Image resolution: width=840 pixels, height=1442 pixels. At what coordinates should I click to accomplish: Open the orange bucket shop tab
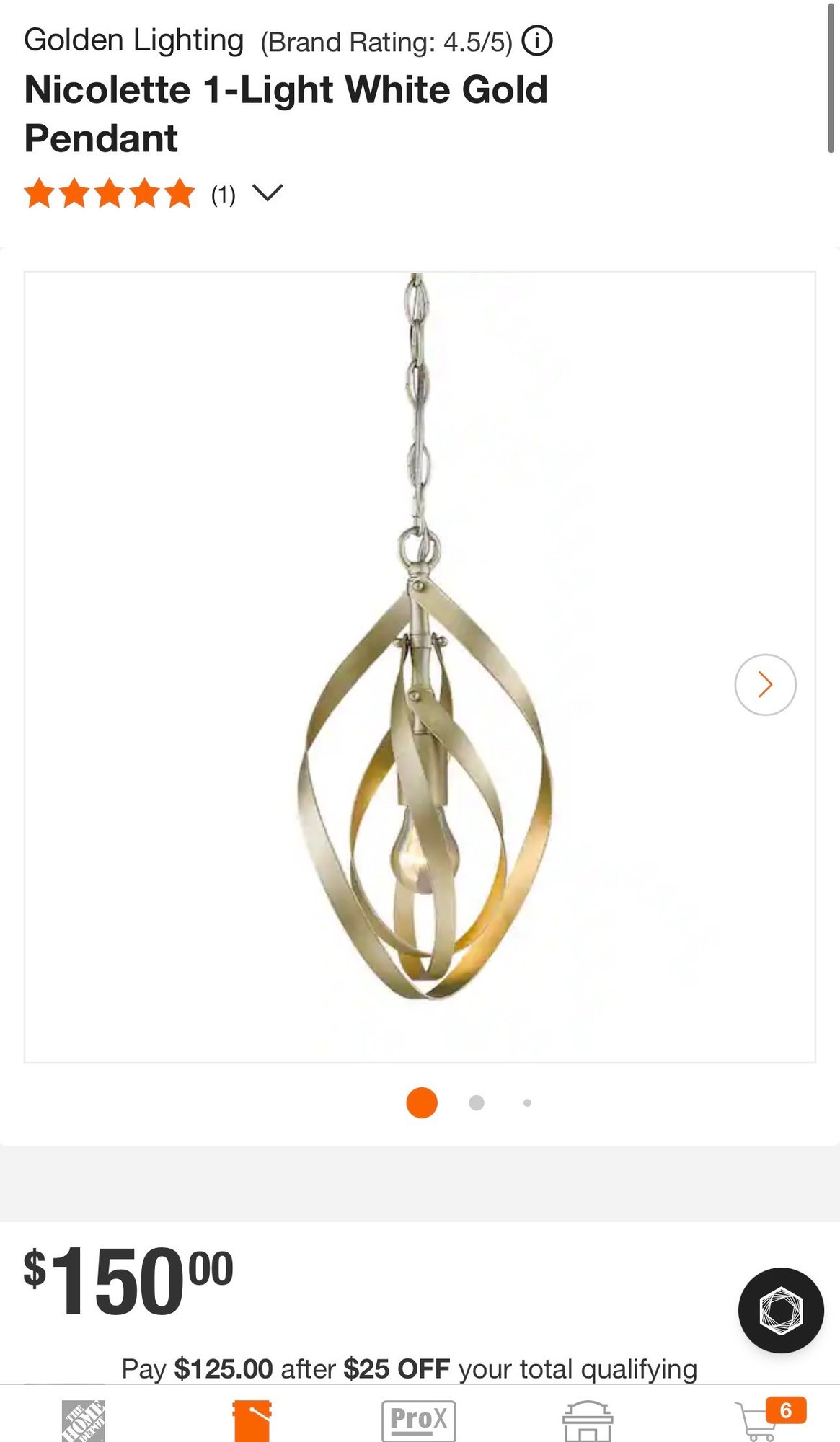[x=252, y=1420]
